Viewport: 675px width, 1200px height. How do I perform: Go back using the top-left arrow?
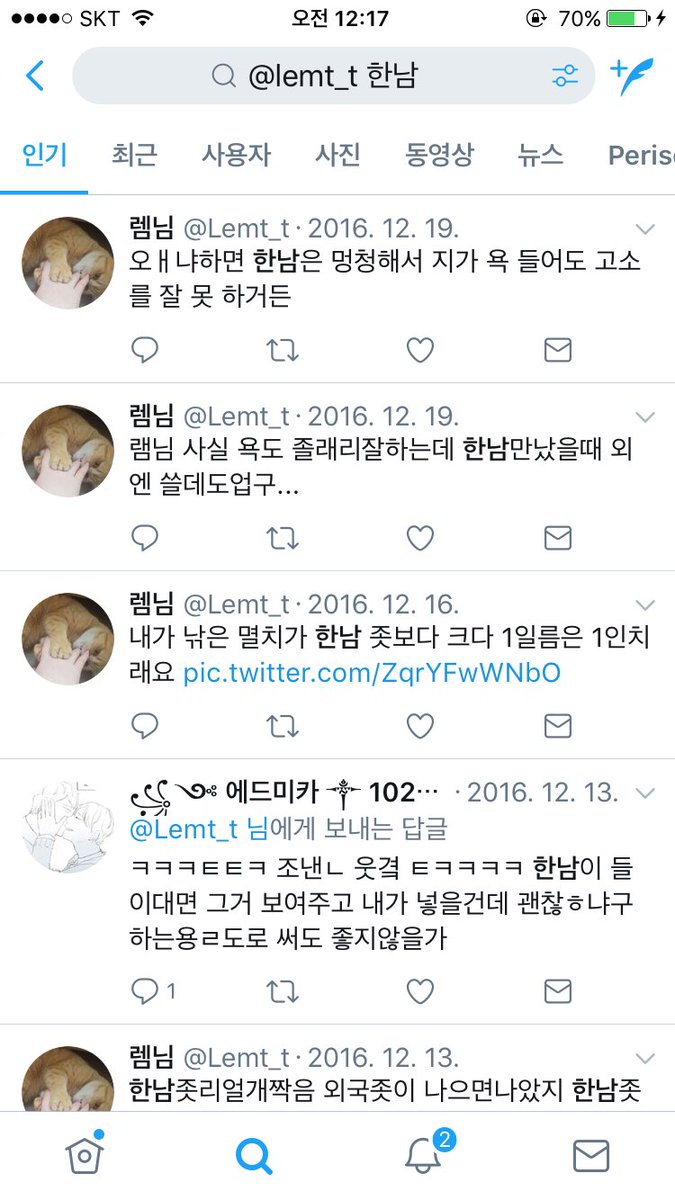[x=35, y=76]
